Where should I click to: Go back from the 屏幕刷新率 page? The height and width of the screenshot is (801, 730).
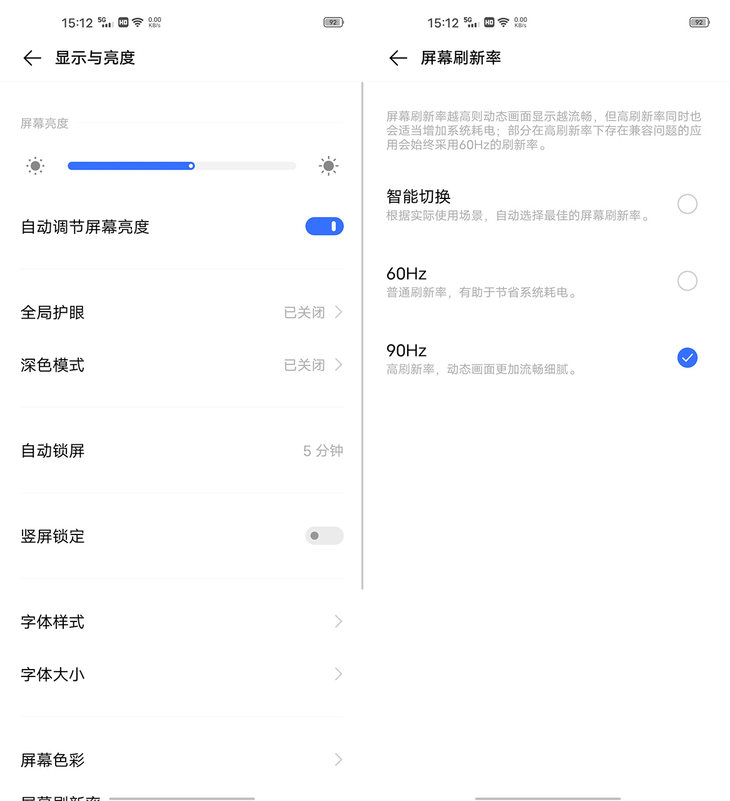pyautogui.click(x=398, y=58)
